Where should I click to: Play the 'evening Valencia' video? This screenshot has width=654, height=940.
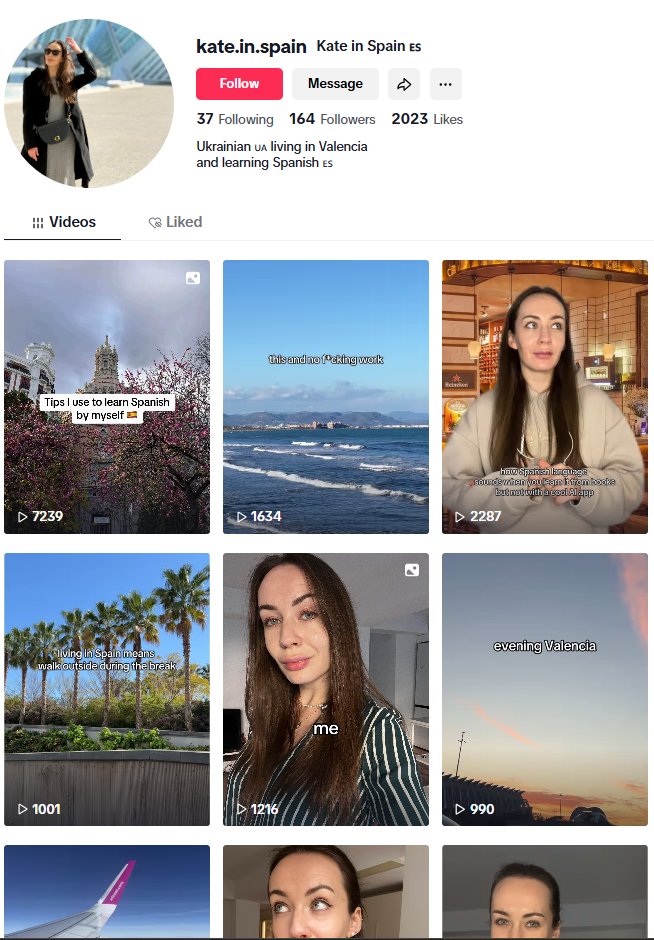click(x=545, y=689)
